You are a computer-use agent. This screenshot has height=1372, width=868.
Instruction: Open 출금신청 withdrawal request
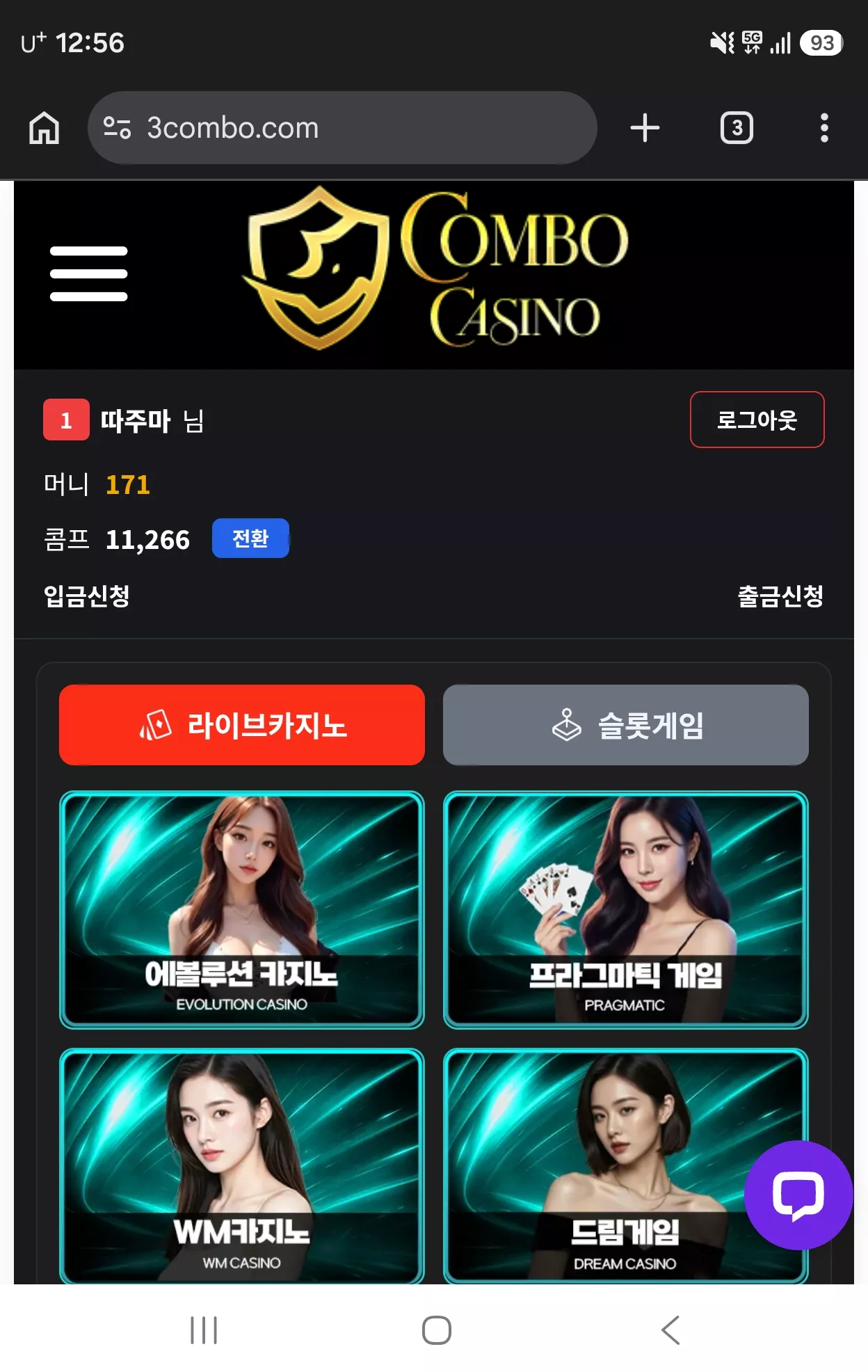780,596
